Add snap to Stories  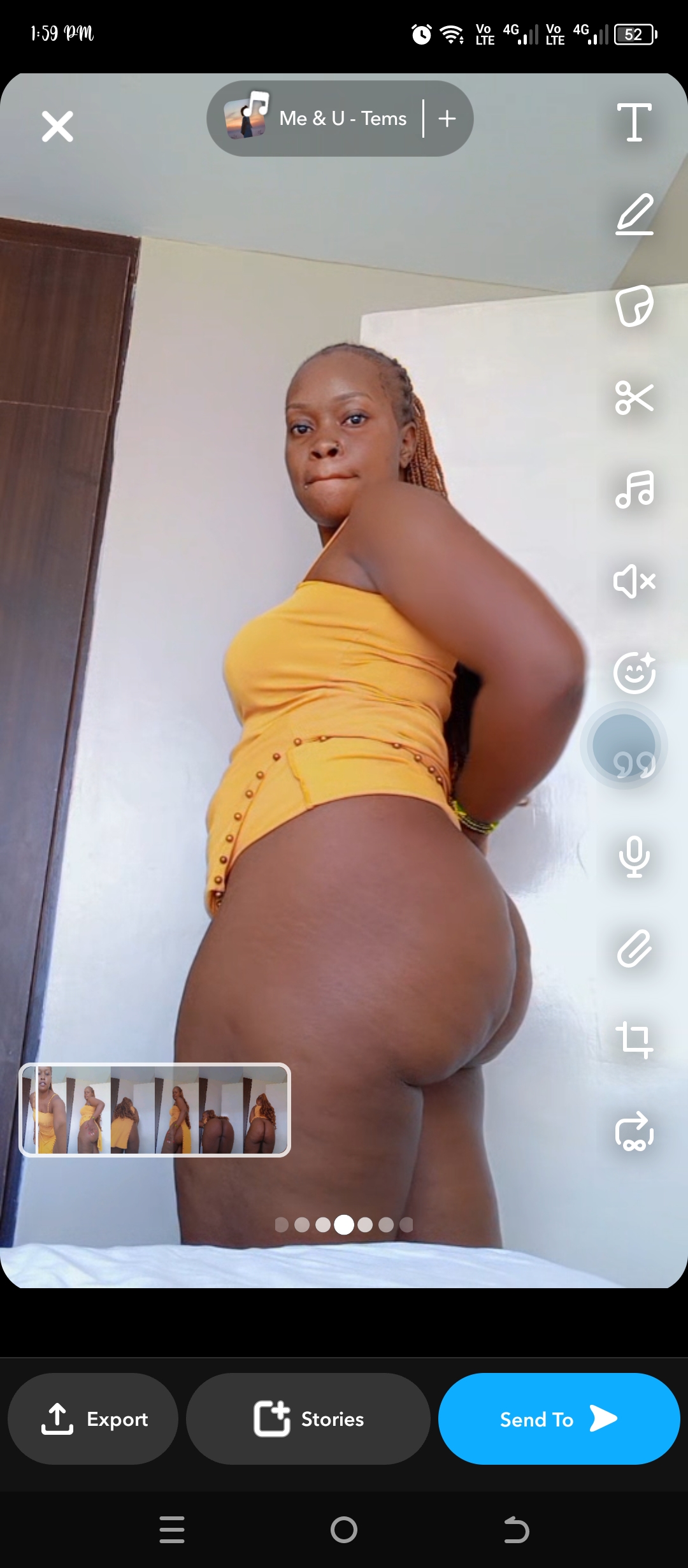click(x=308, y=1419)
